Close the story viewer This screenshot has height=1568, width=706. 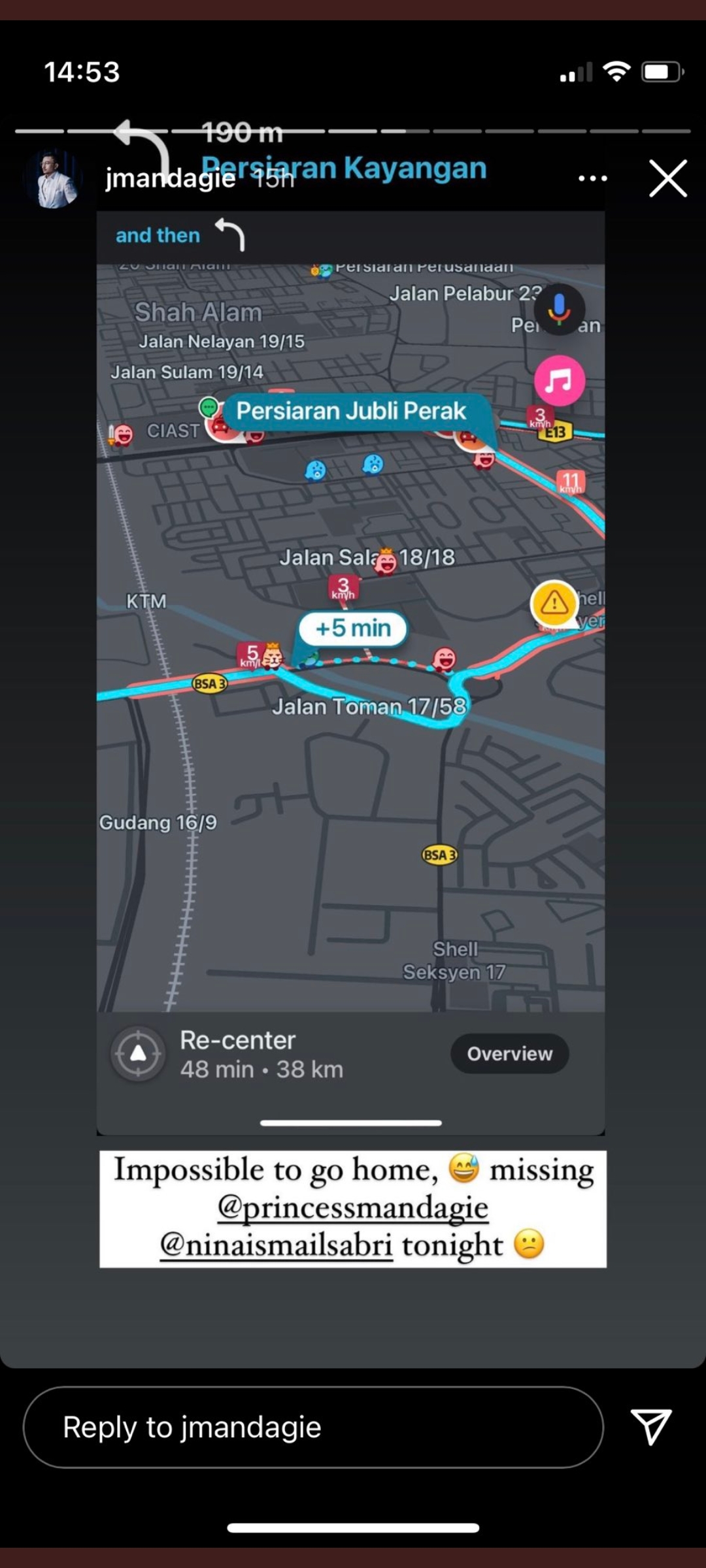pos(667,178)
